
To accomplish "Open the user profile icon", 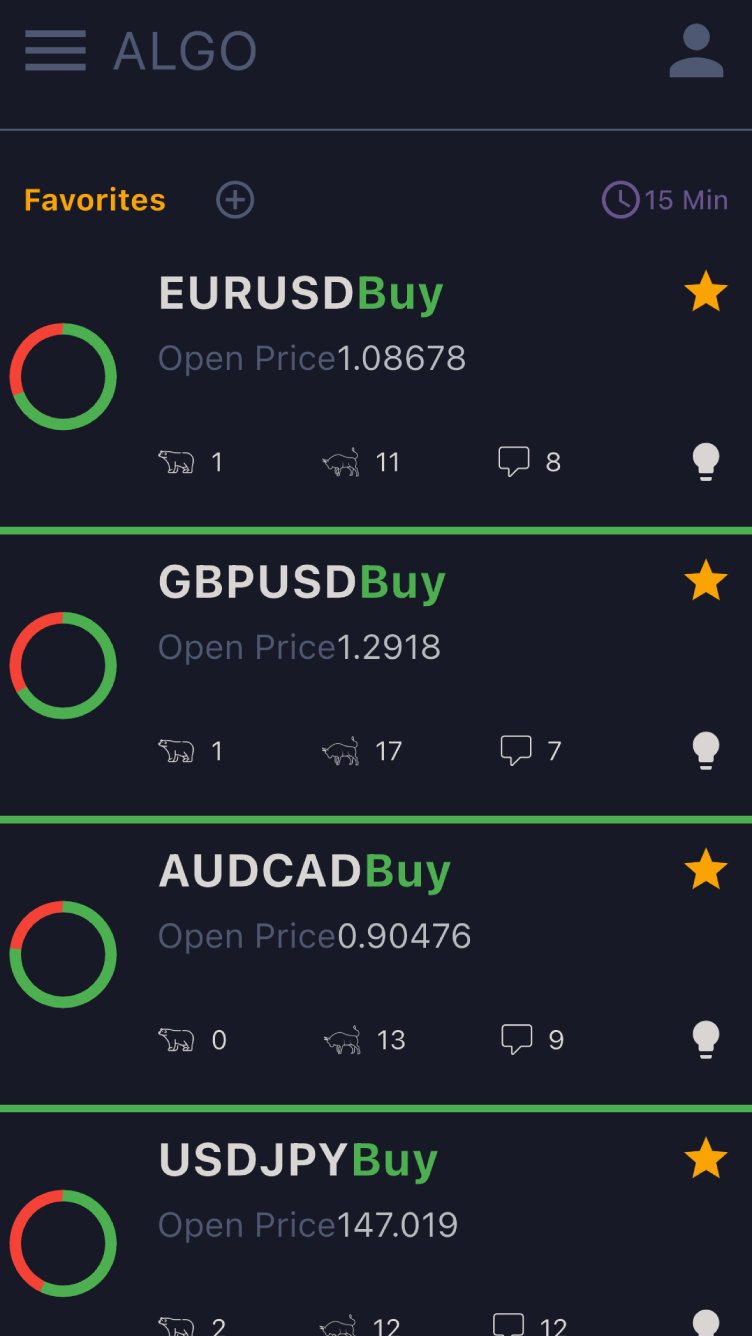I will 696,52.
